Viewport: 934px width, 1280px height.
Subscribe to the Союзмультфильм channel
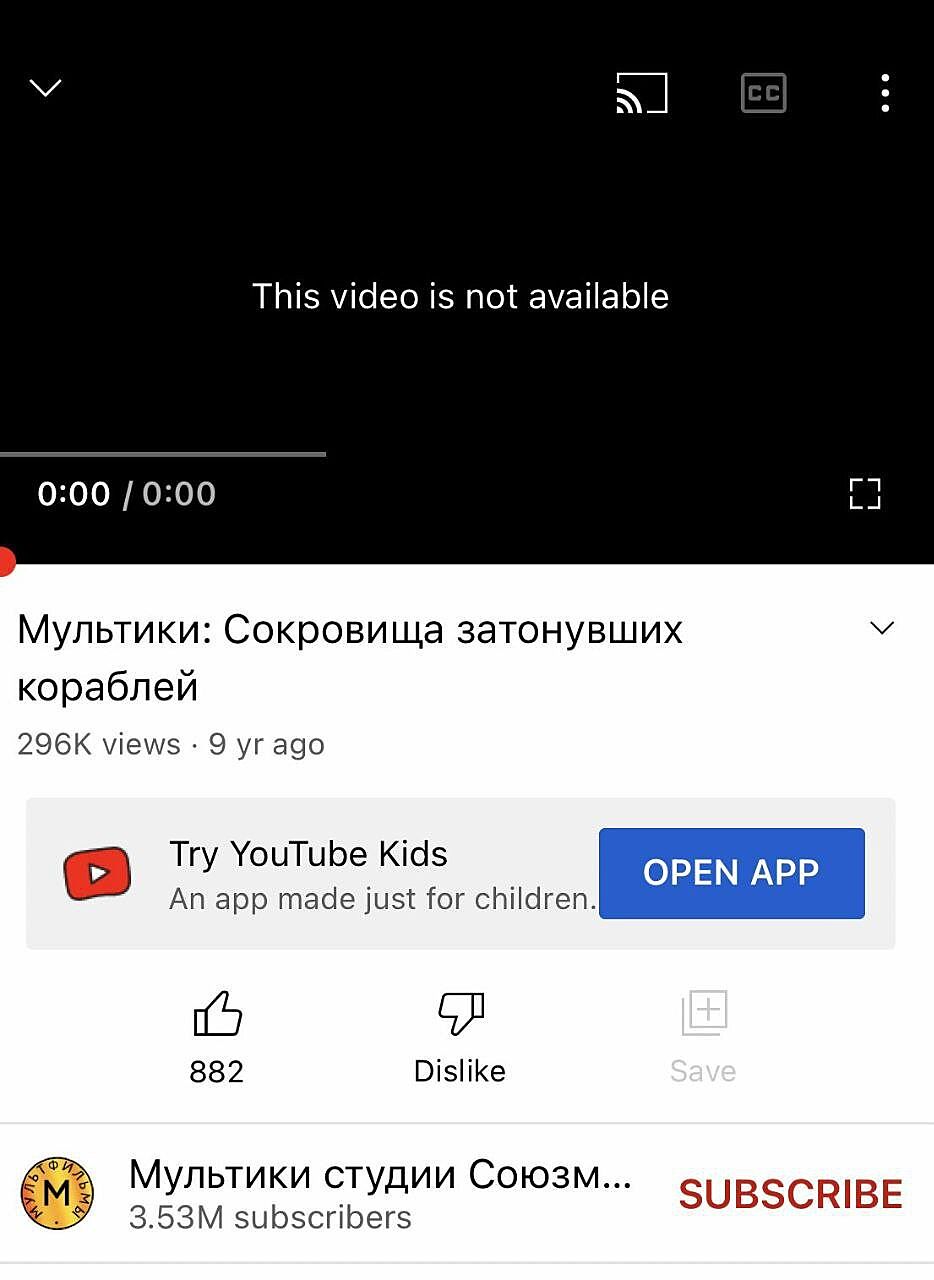[x=790, y=1194]
